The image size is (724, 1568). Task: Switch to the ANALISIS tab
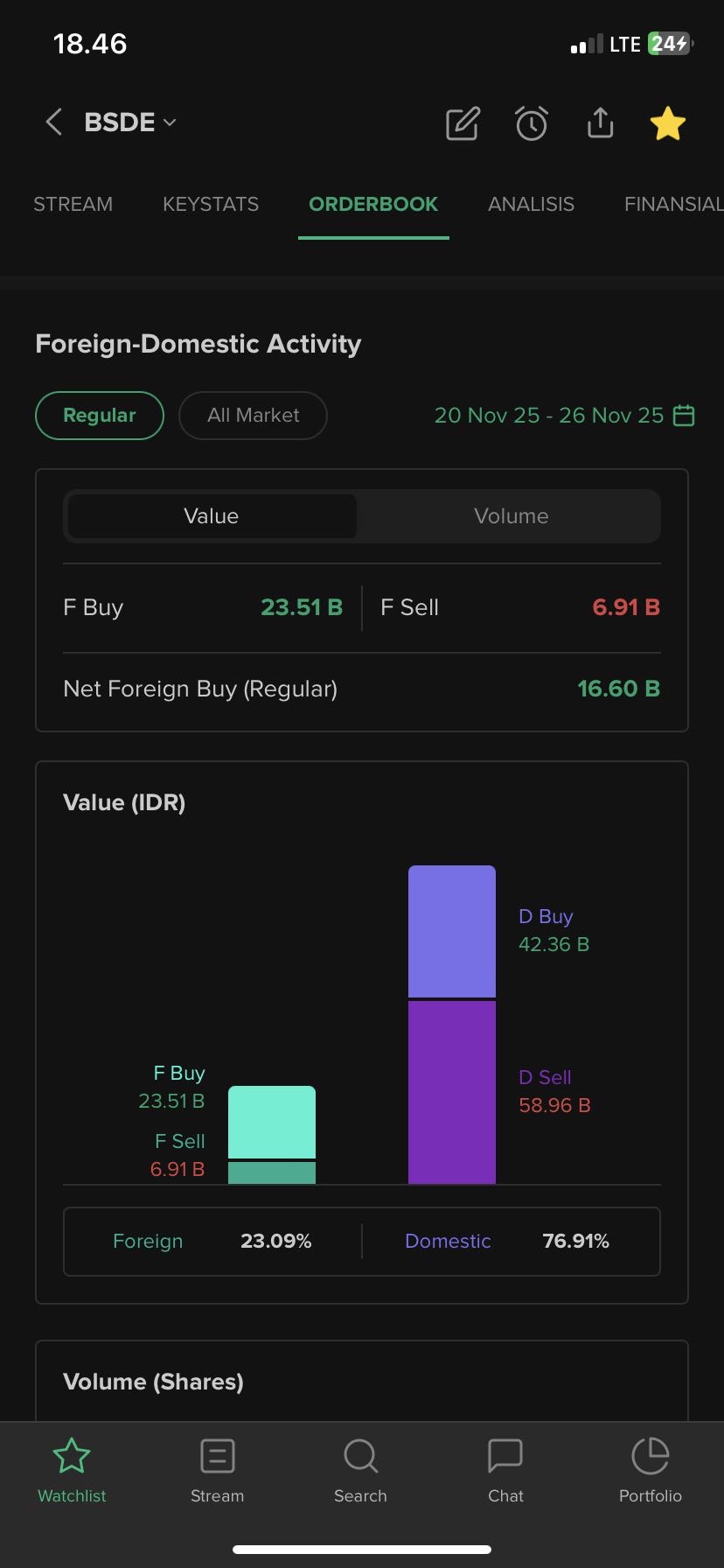pyautogui.click(x=531, y=205)
